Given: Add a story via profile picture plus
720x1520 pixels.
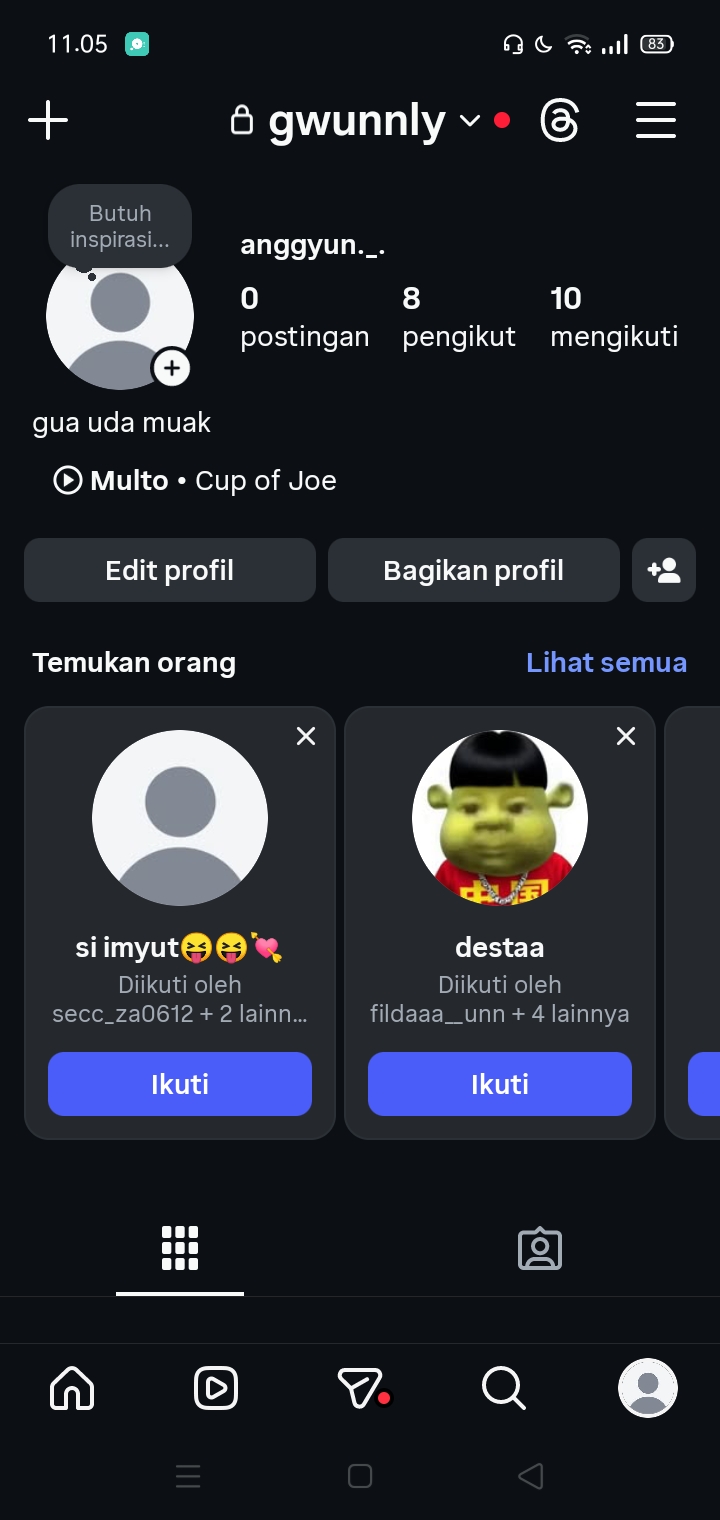Looking at the screenshot, I should (x=171, y=368).
